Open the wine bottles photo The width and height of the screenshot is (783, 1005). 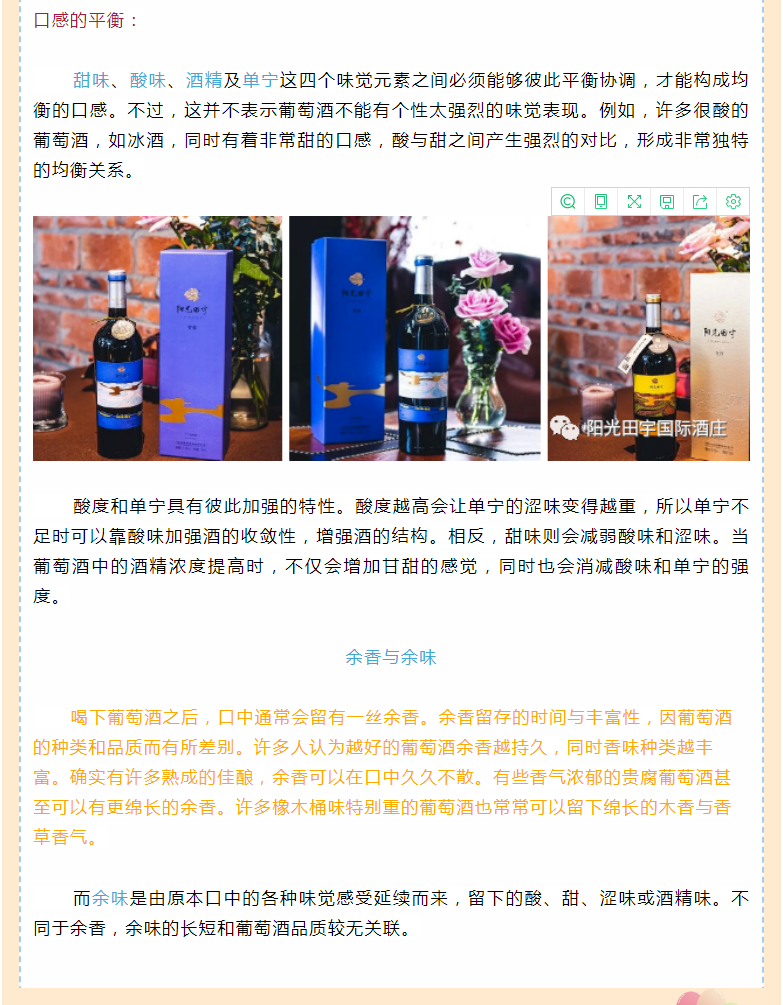click(391, 338)
